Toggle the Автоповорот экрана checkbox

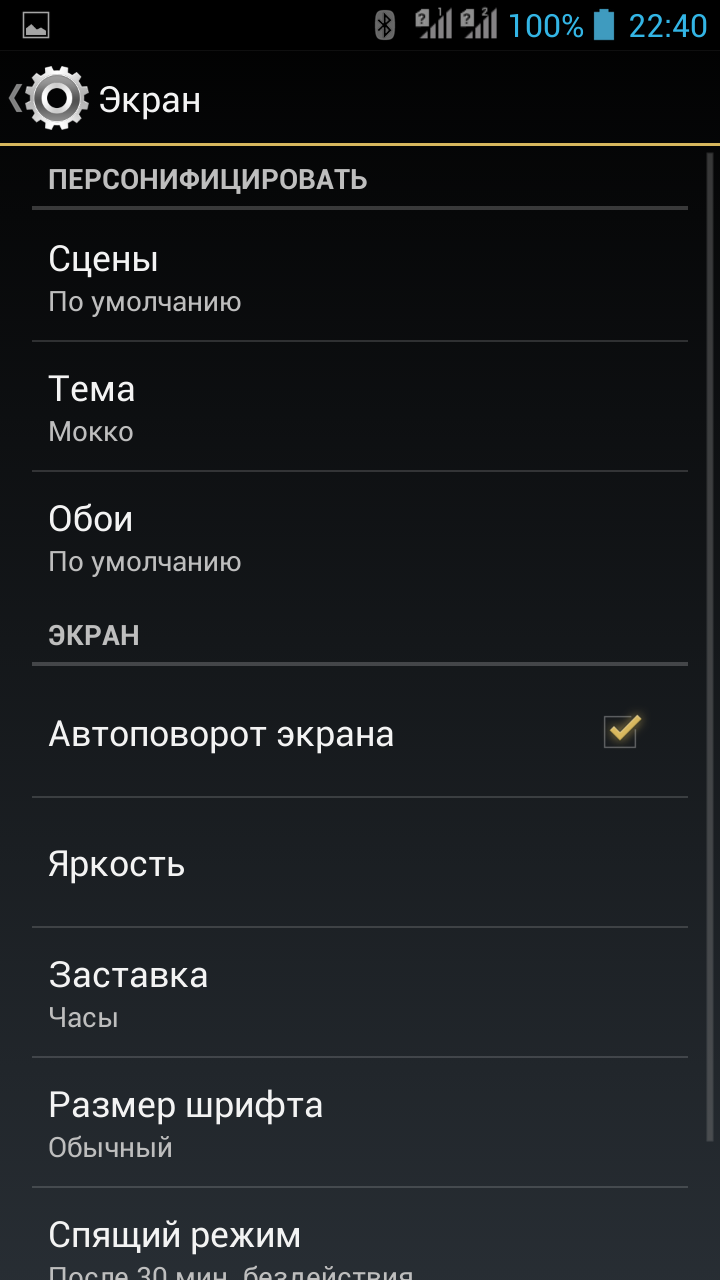tap(621, 733)
